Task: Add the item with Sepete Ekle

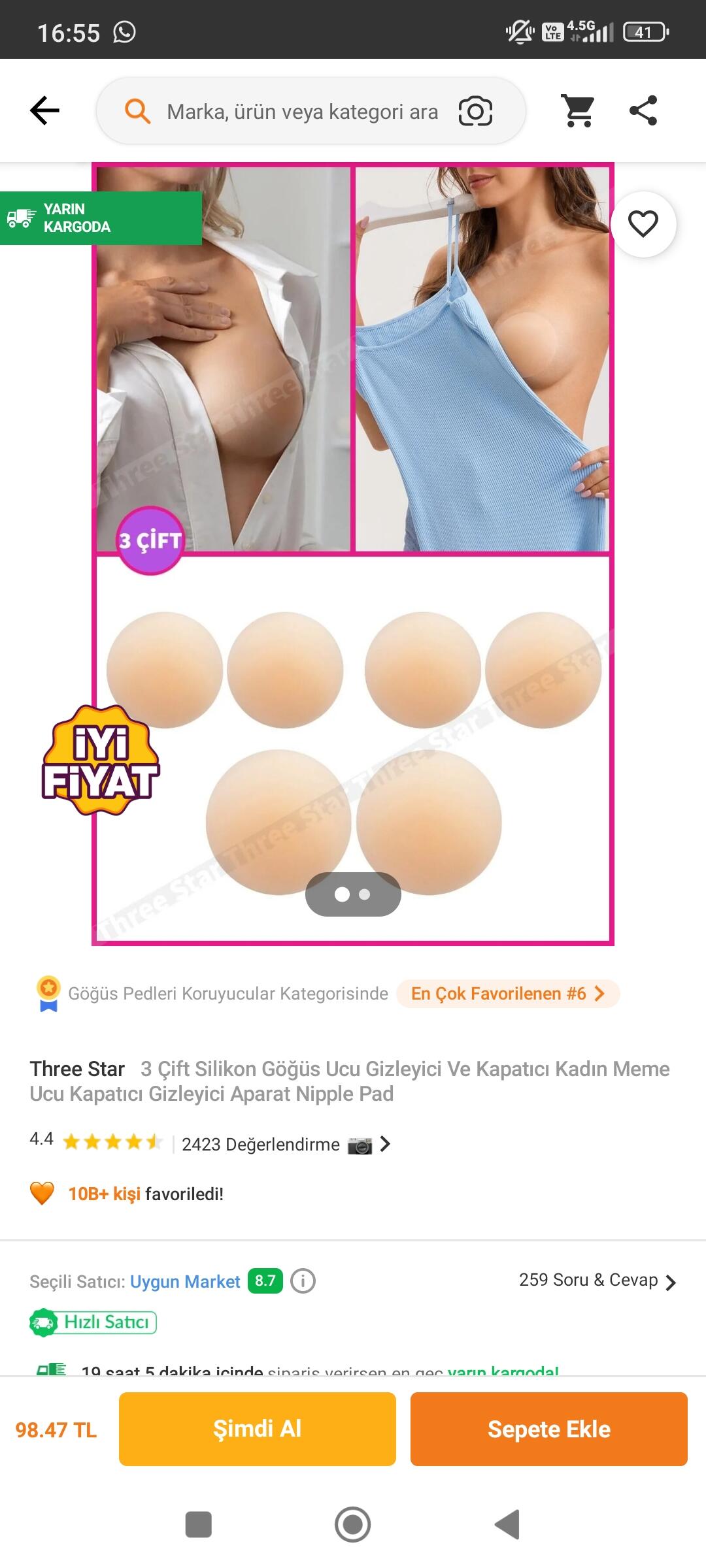Action: (548, 1429)
